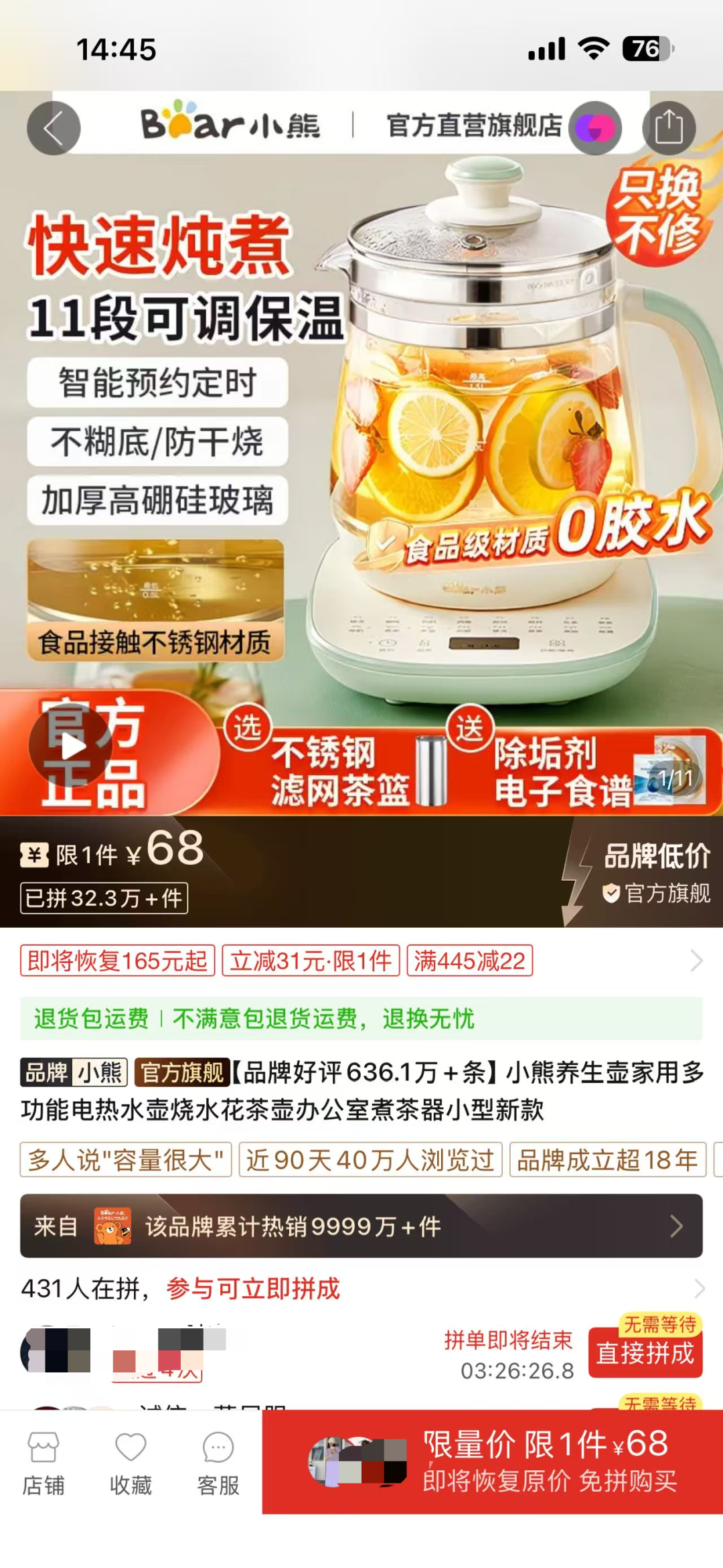Tap 直接拼成 to join the group
723x1568 pixels.
tap(645, 1353)
